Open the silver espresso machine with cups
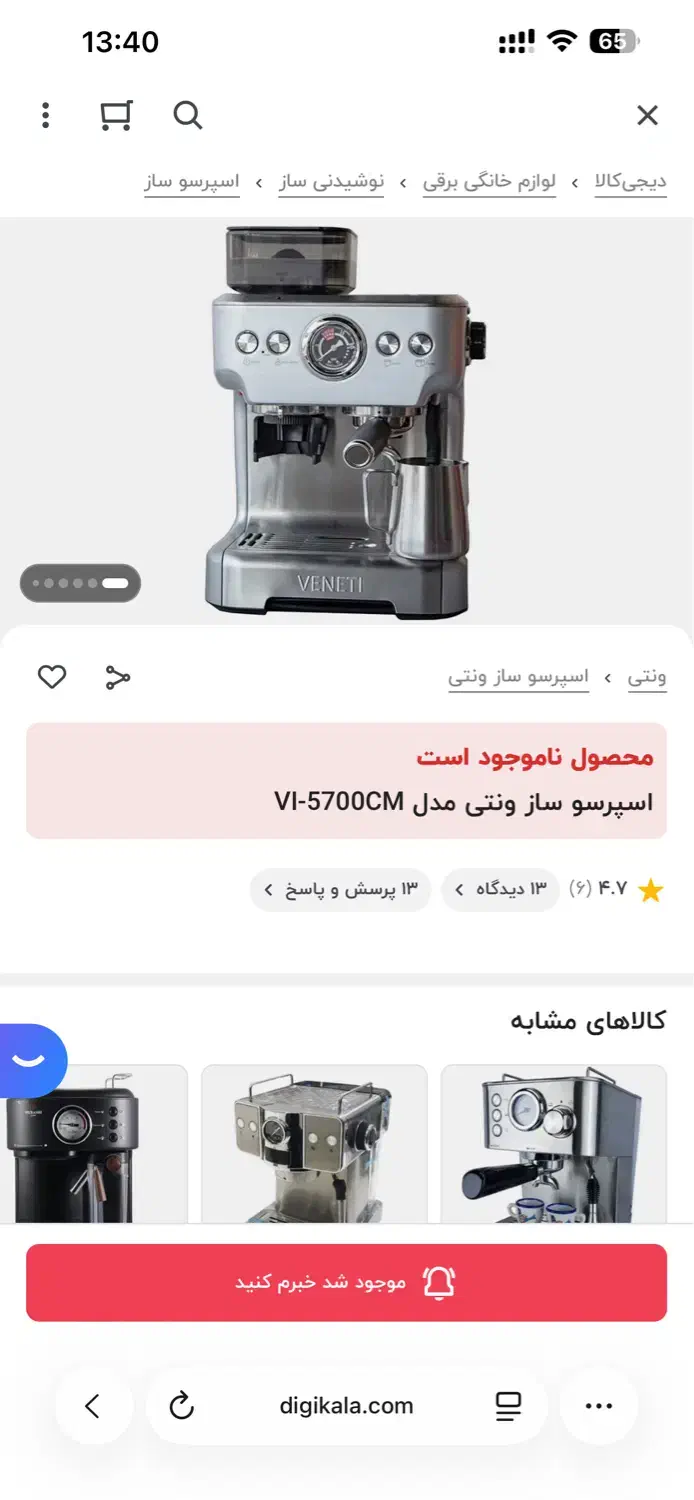Screen dimensions: 694x1500 553,1145
